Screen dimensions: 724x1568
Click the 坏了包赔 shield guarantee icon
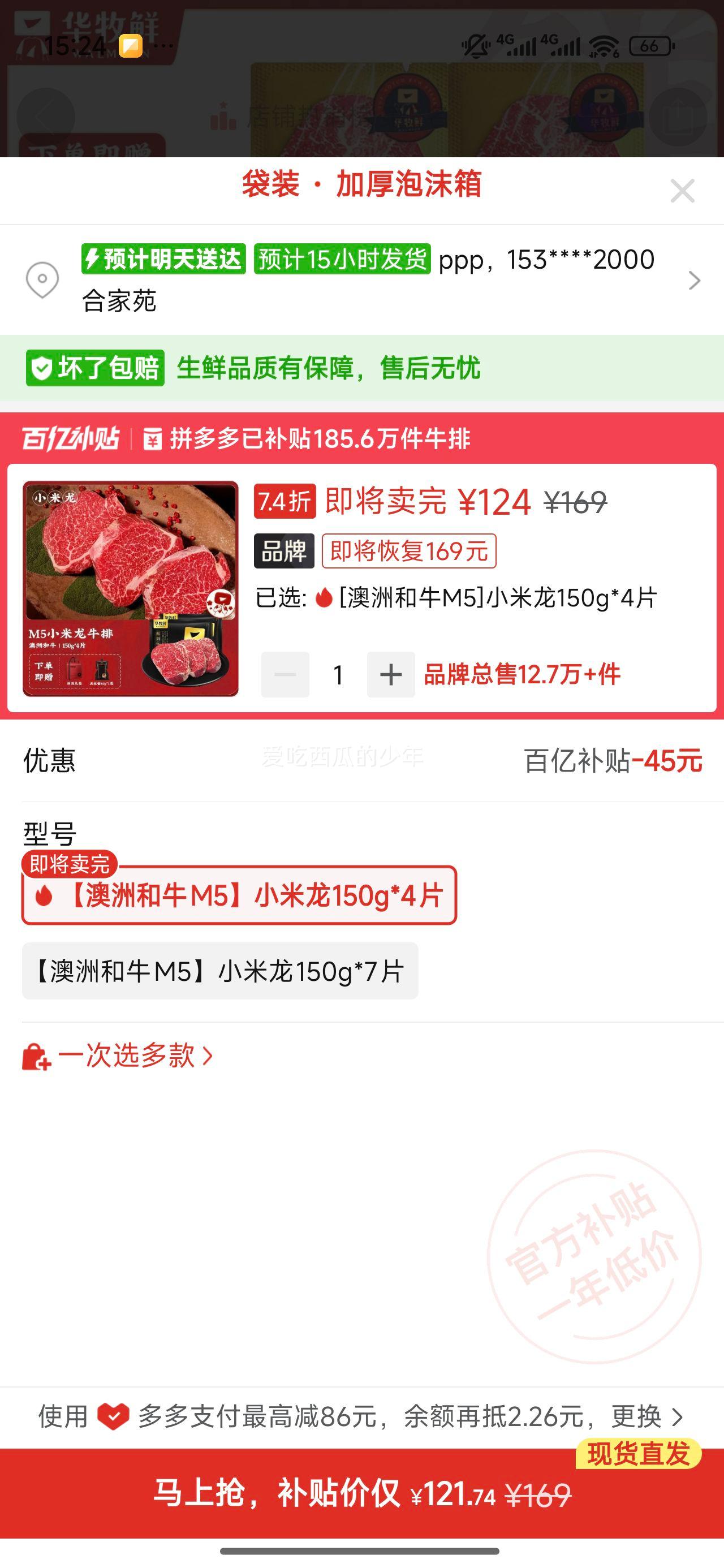tap(42, 366)
